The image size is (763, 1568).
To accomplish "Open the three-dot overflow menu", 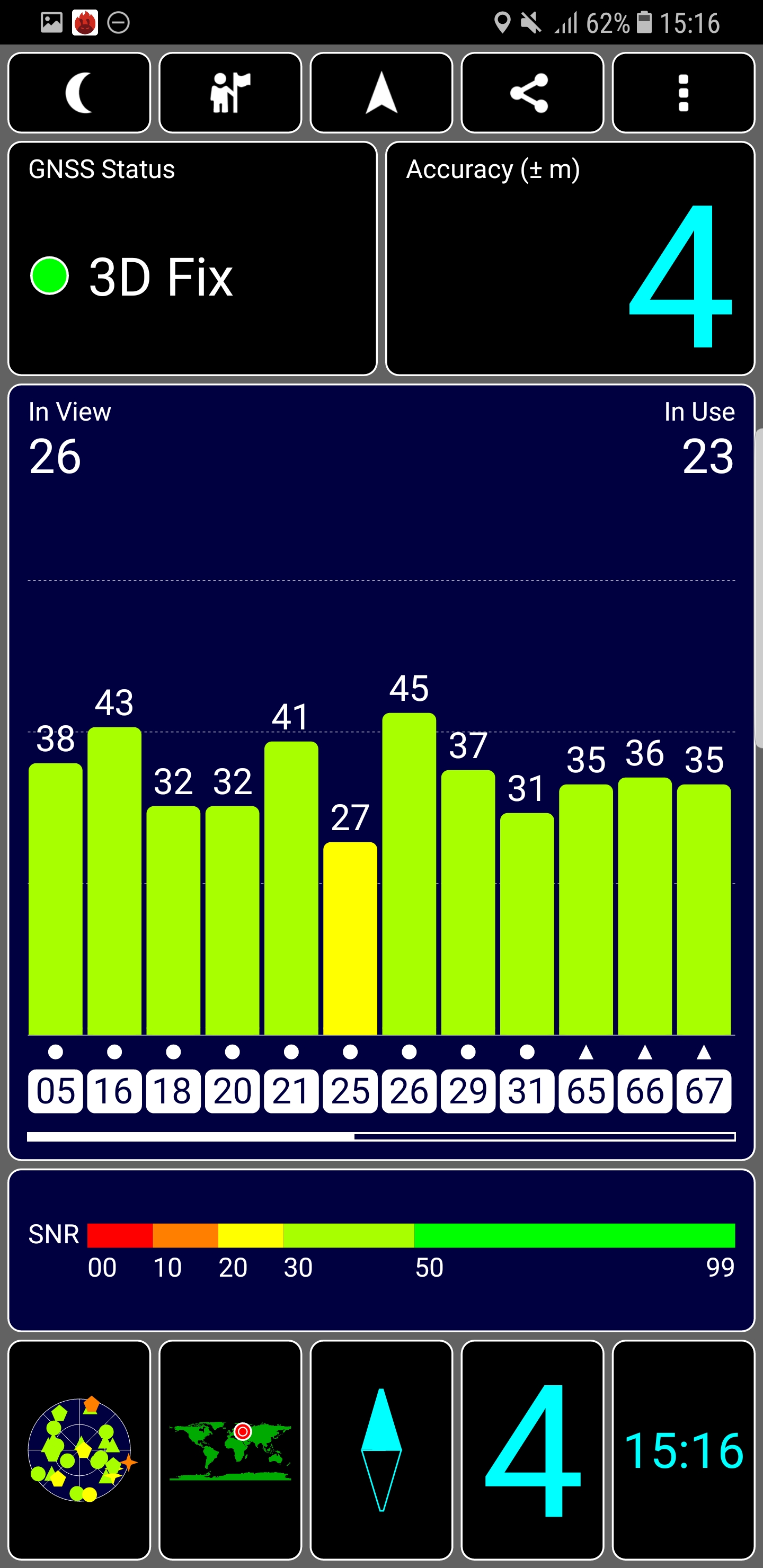I will pos(683,93).
